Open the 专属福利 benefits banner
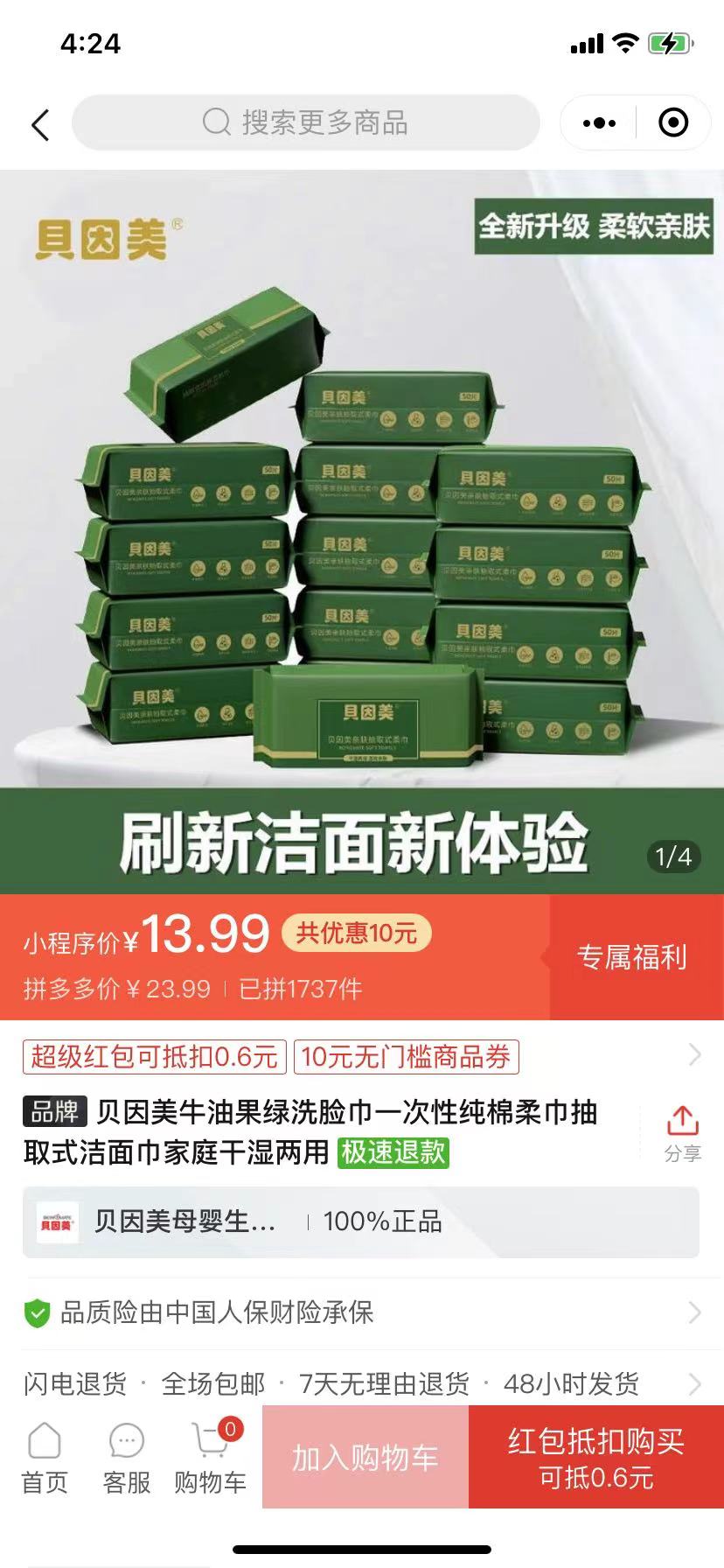 coord(631,957)
